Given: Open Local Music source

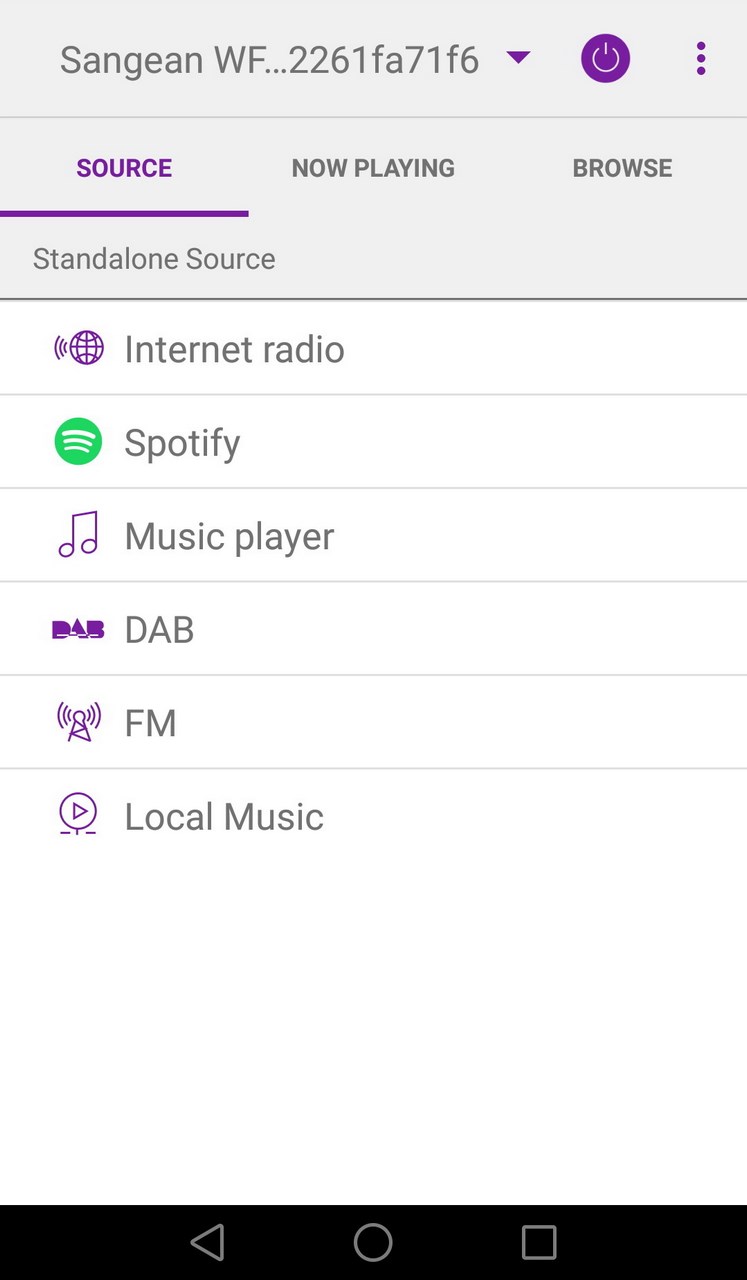Looking at the screenshot, I should point(373,816).
